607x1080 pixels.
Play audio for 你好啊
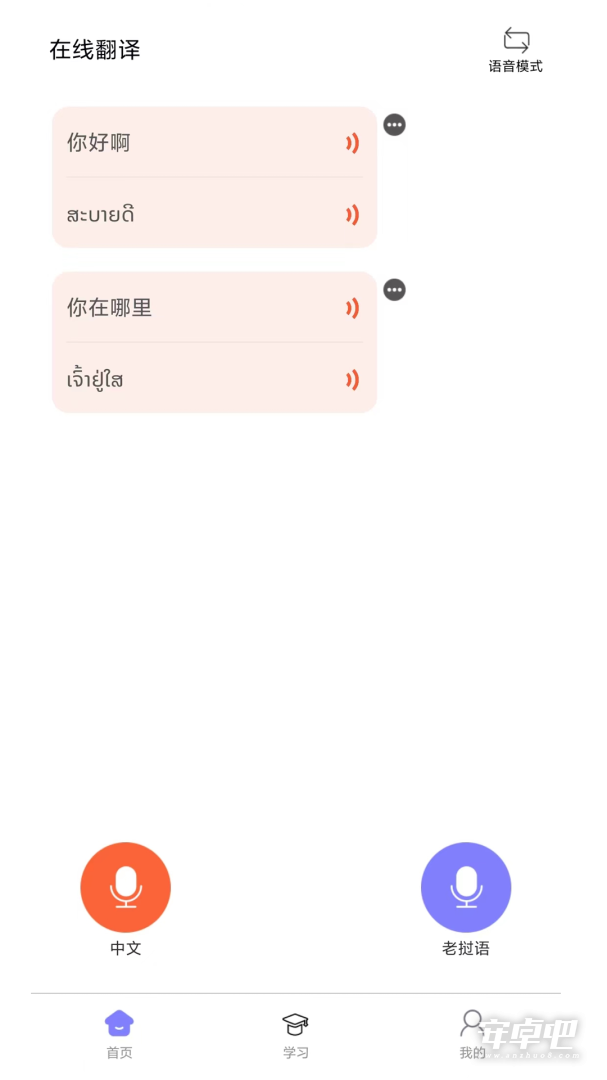coord(352,143)
